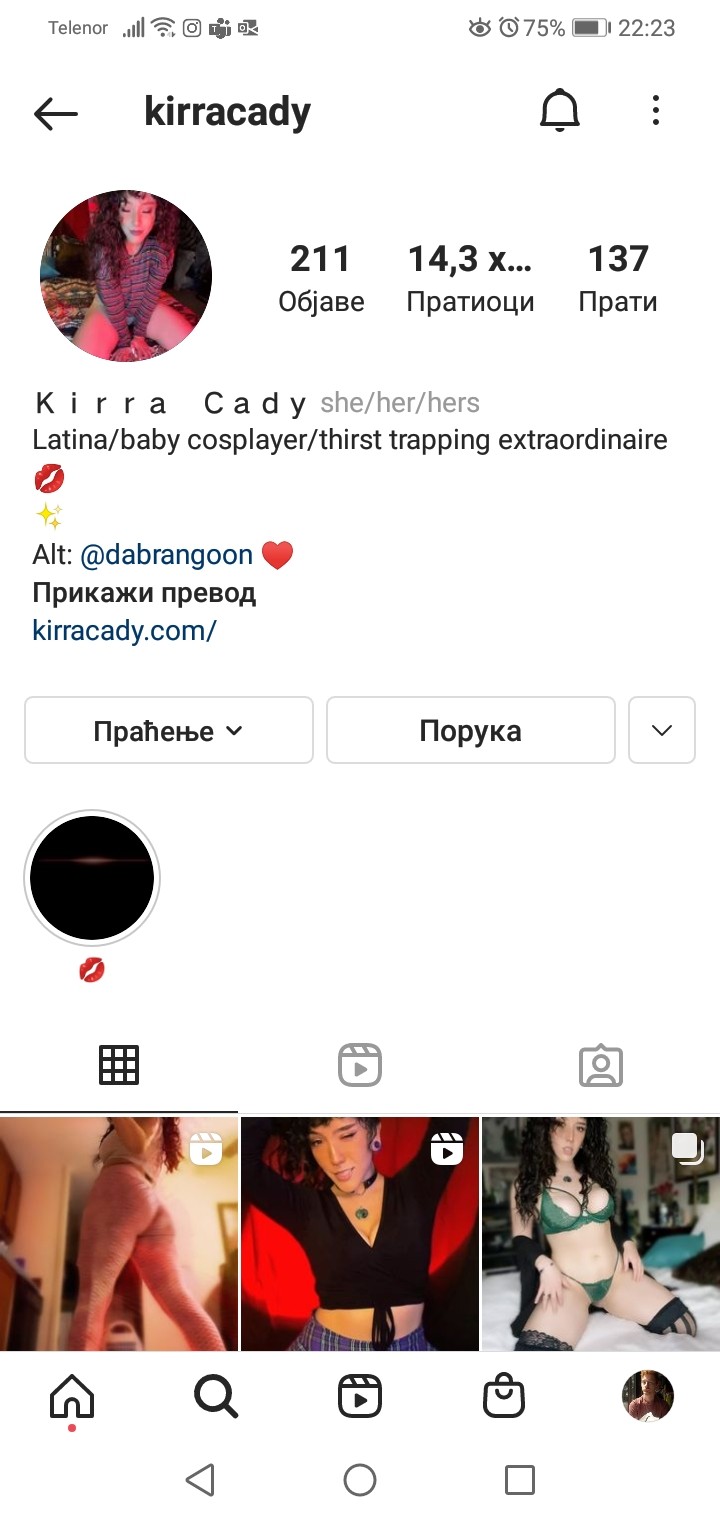Tap the system recent apps square button

tap(519, 1480)
